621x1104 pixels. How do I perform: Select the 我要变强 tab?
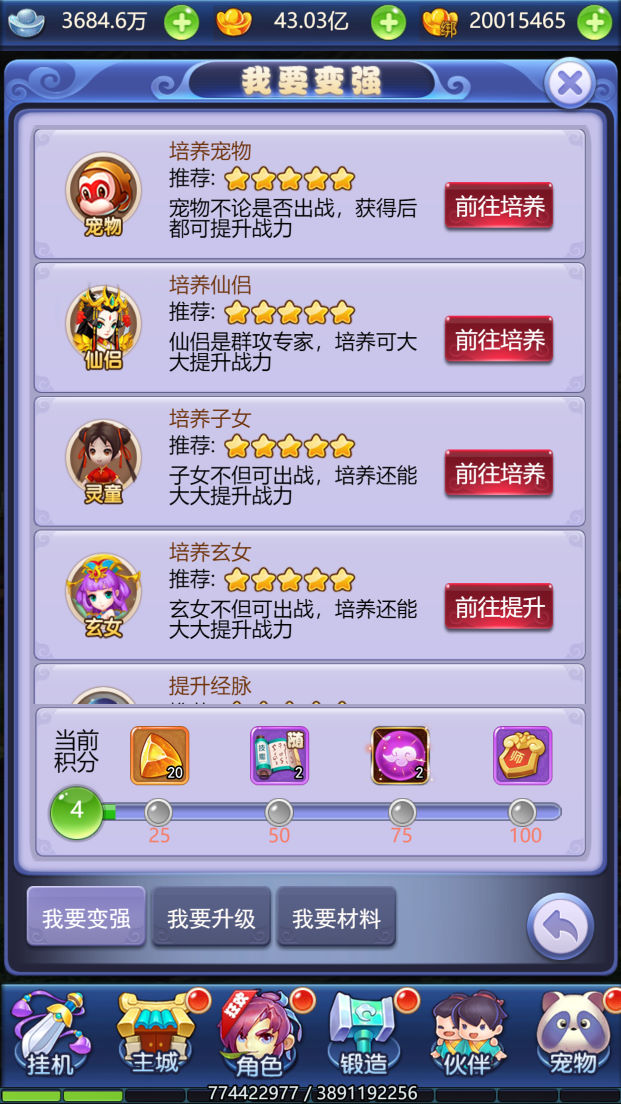(x=86, y=918)
